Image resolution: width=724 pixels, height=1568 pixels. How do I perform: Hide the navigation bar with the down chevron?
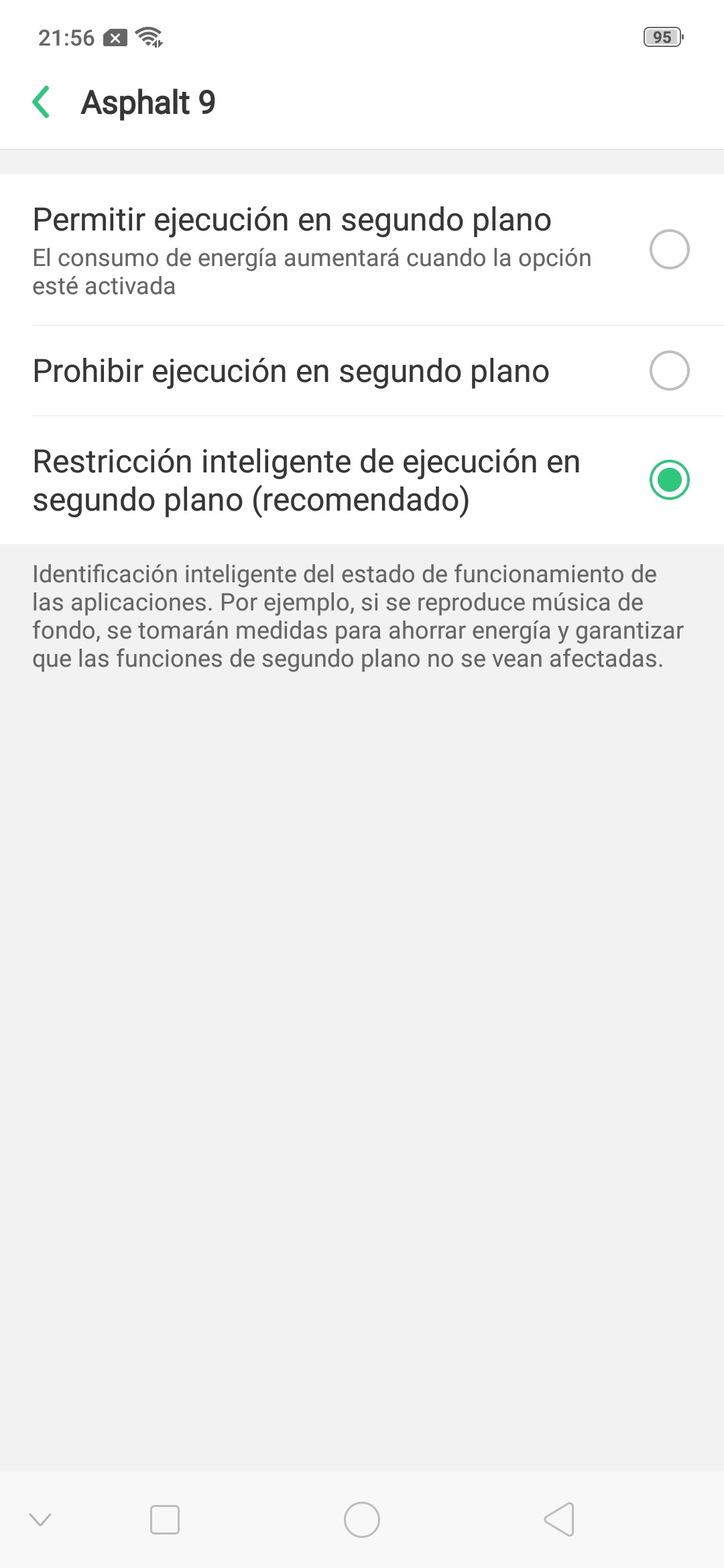click(41, 1520)
